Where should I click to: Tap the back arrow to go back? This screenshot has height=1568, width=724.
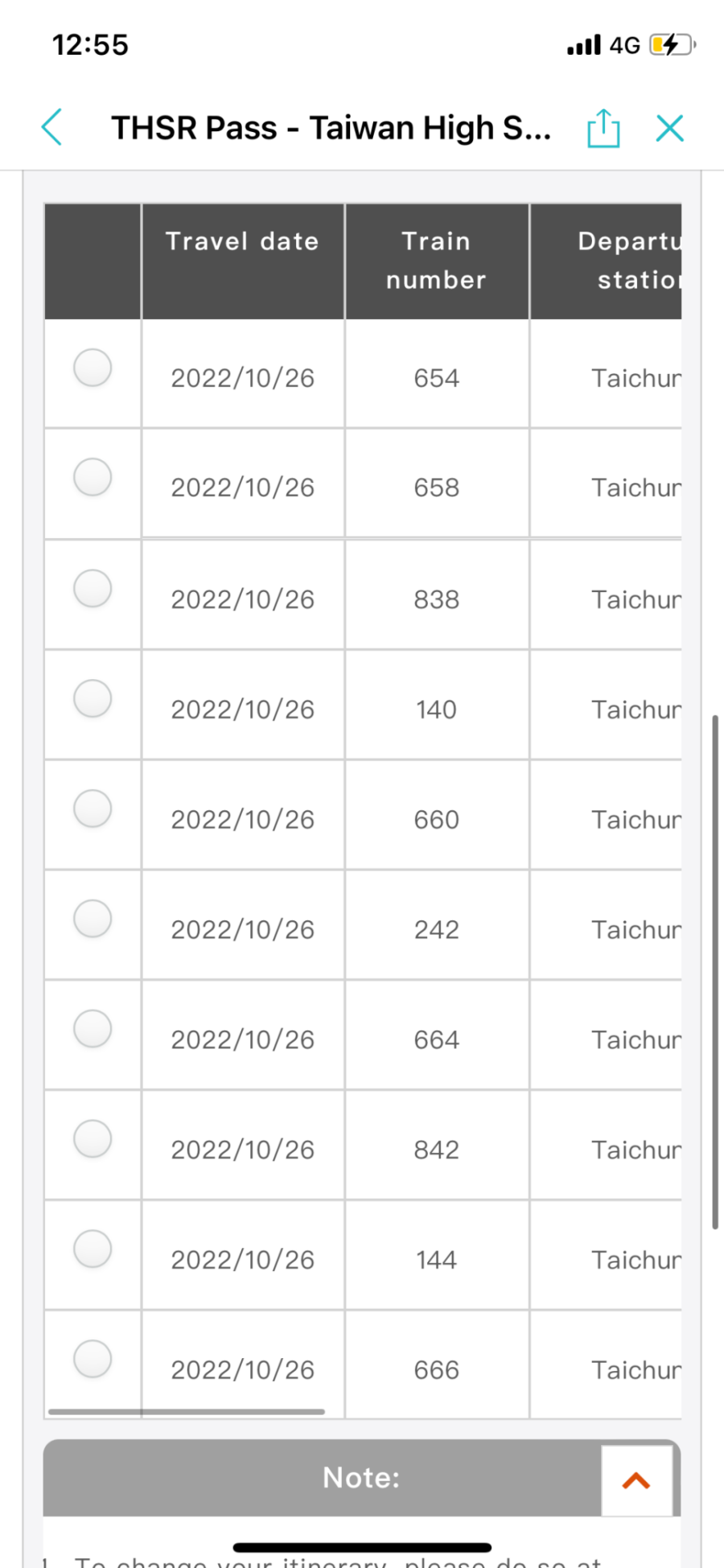(51, 127)
